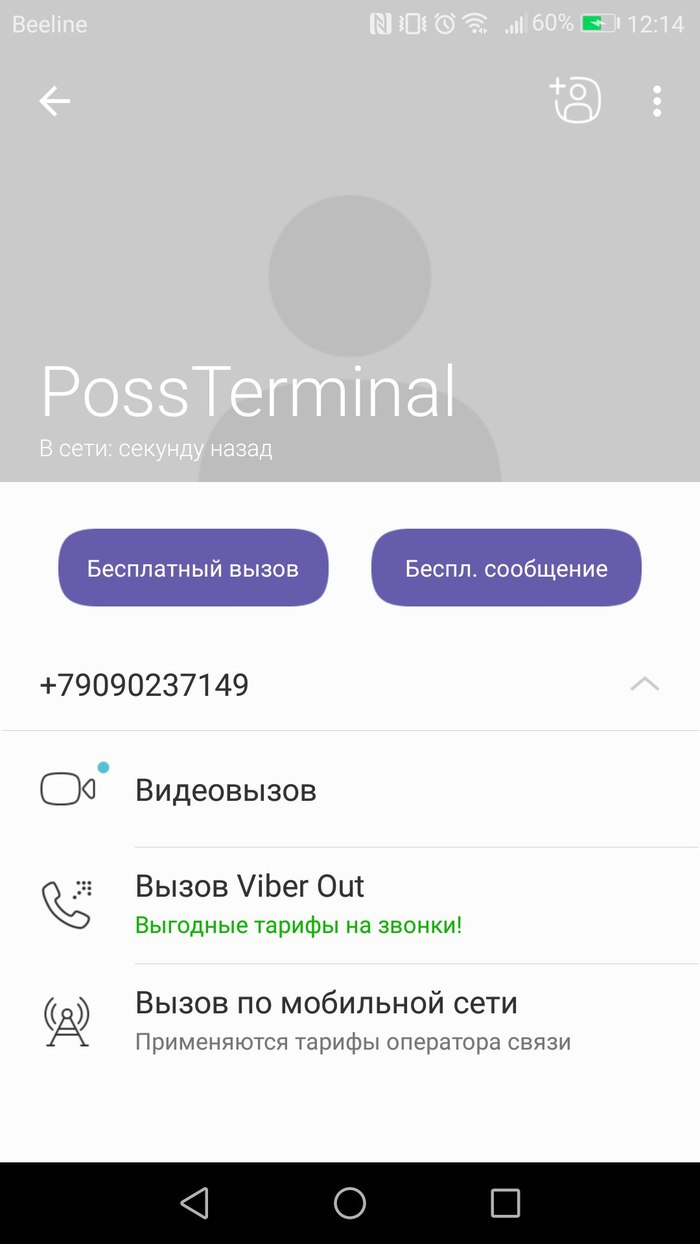Image resolution: width=700 pixels, height=1244 pixels.
Task: Open the three-dot overflow menu
Action: pyautogui.click(x=656, y=101)
